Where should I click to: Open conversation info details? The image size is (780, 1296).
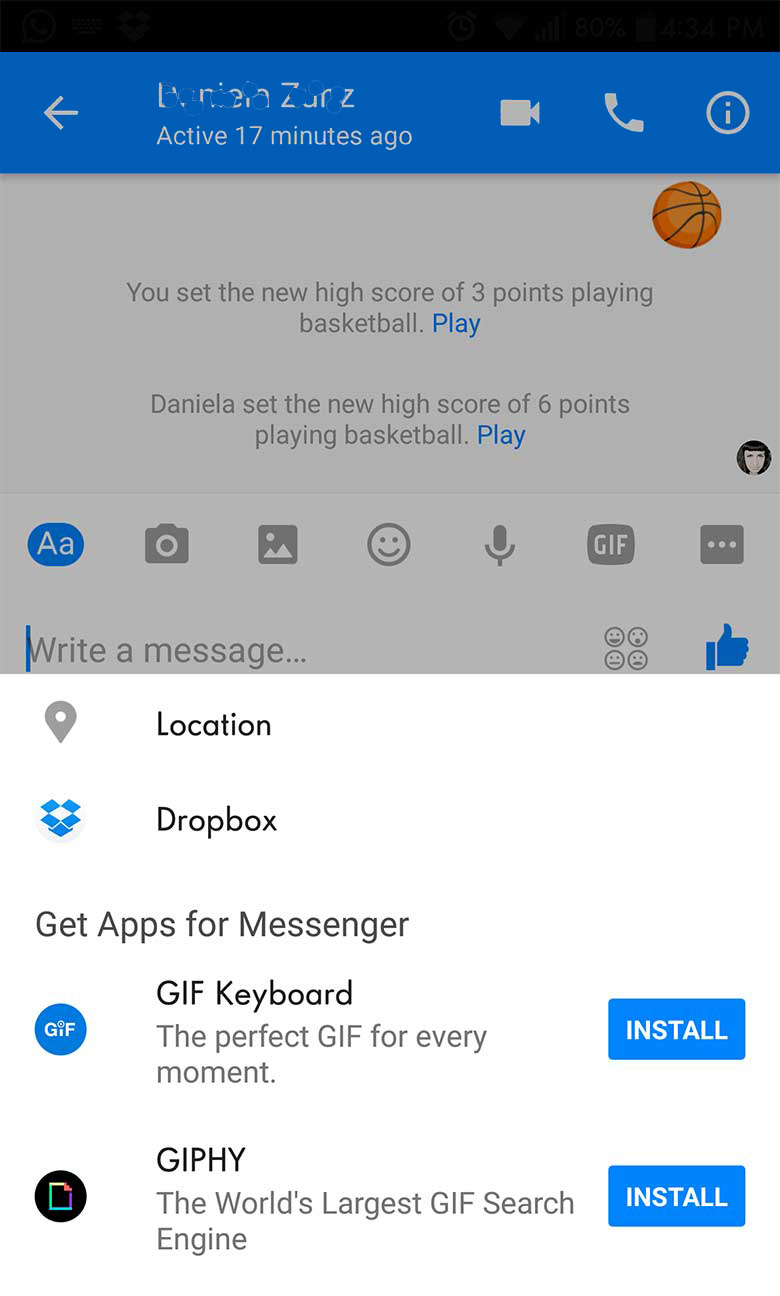pyautogui.click(x=727, y=114)
